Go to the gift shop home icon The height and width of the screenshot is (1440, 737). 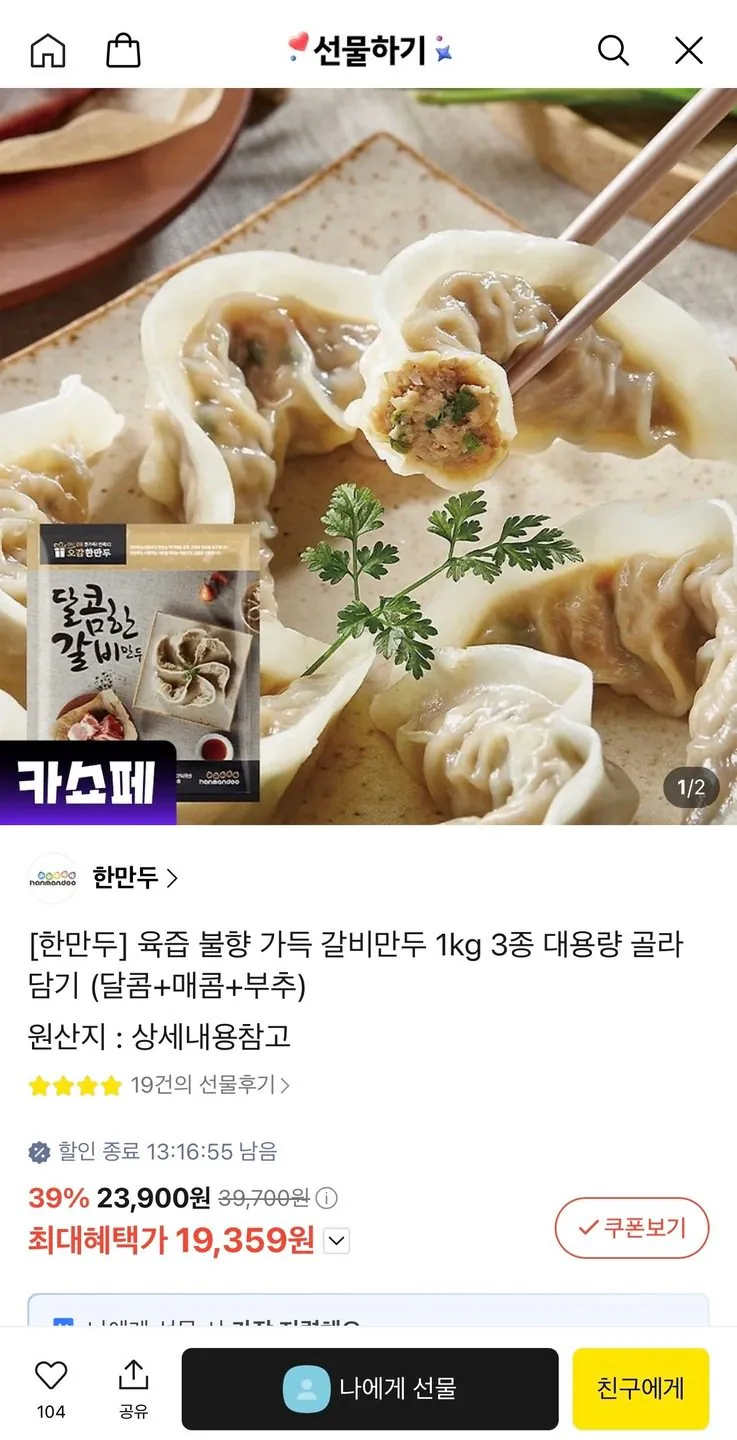click(x=48, y=50)
